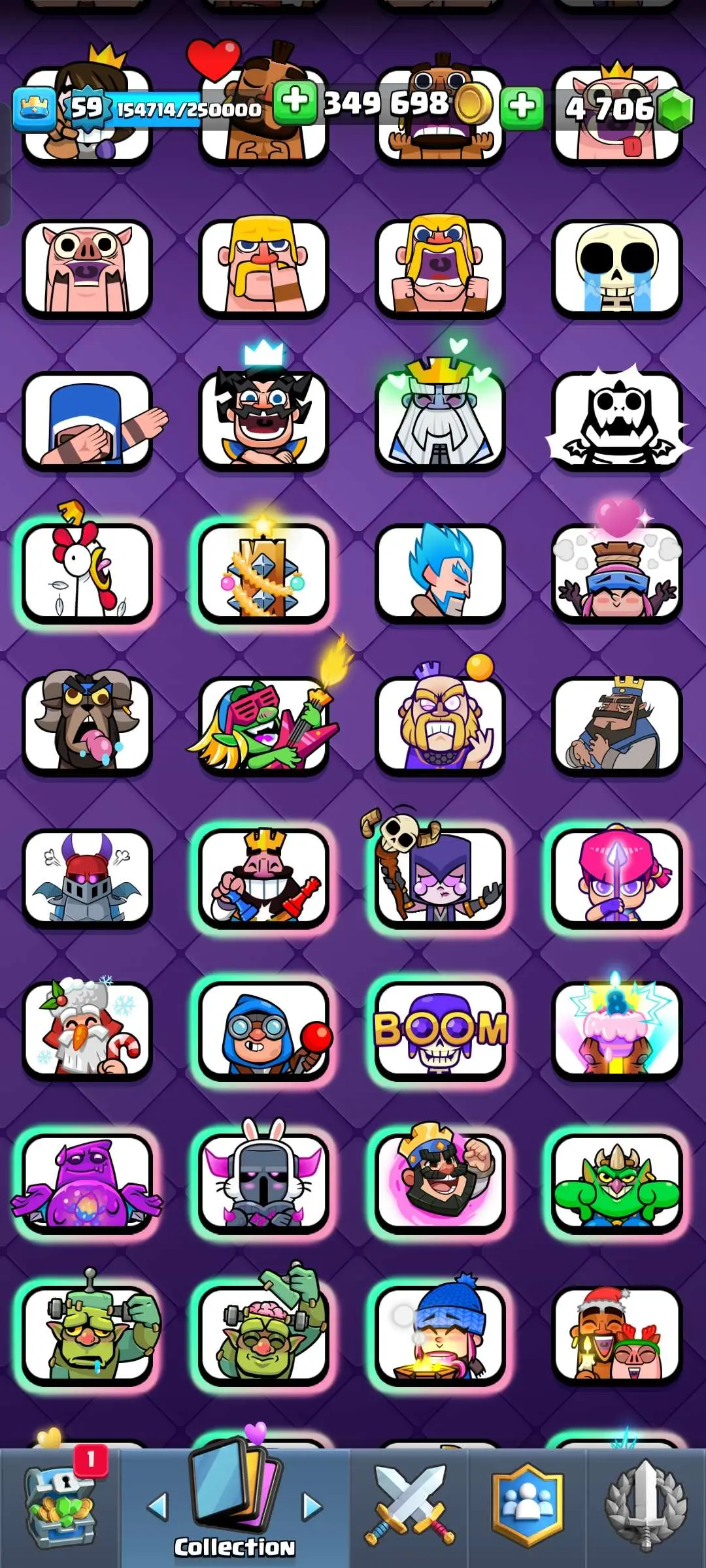The image size is (706, 1568).
Task: Tap the green plus button to add gold
Action: pos(295,103)
